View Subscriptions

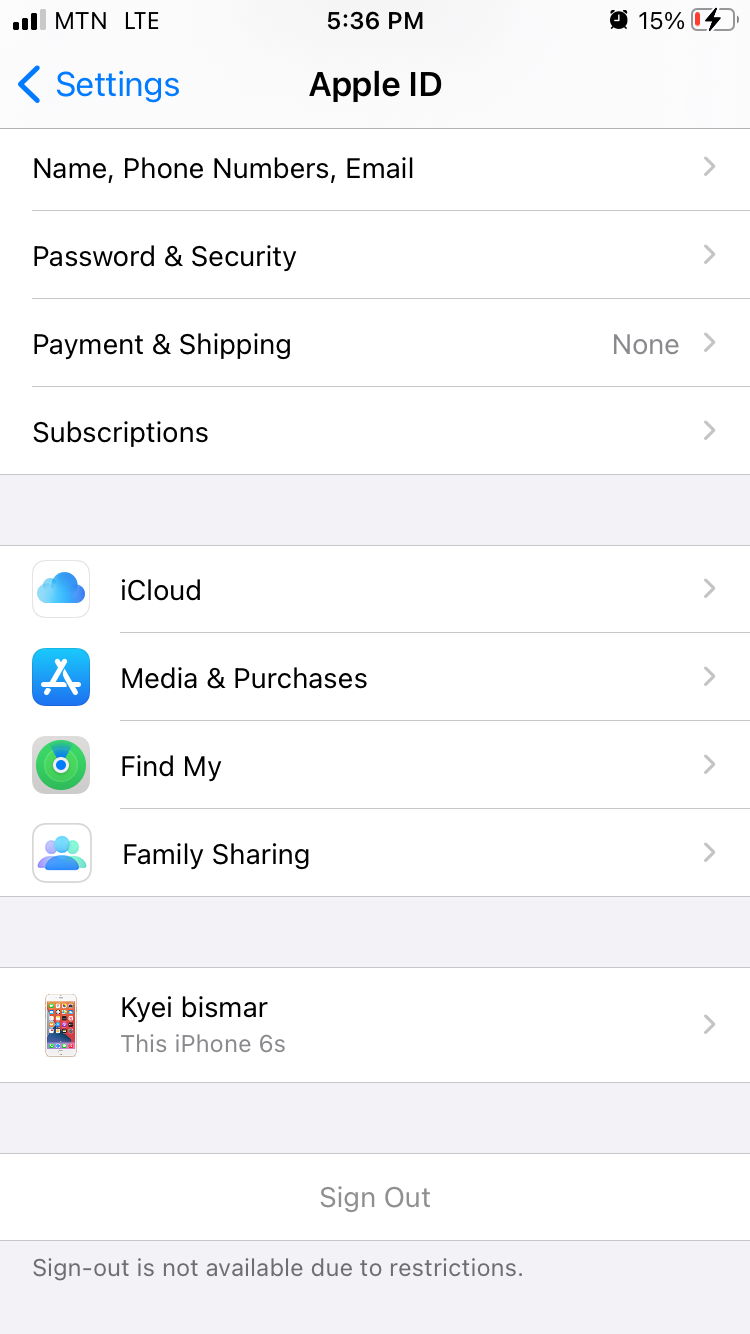click(x=375, y=432)
